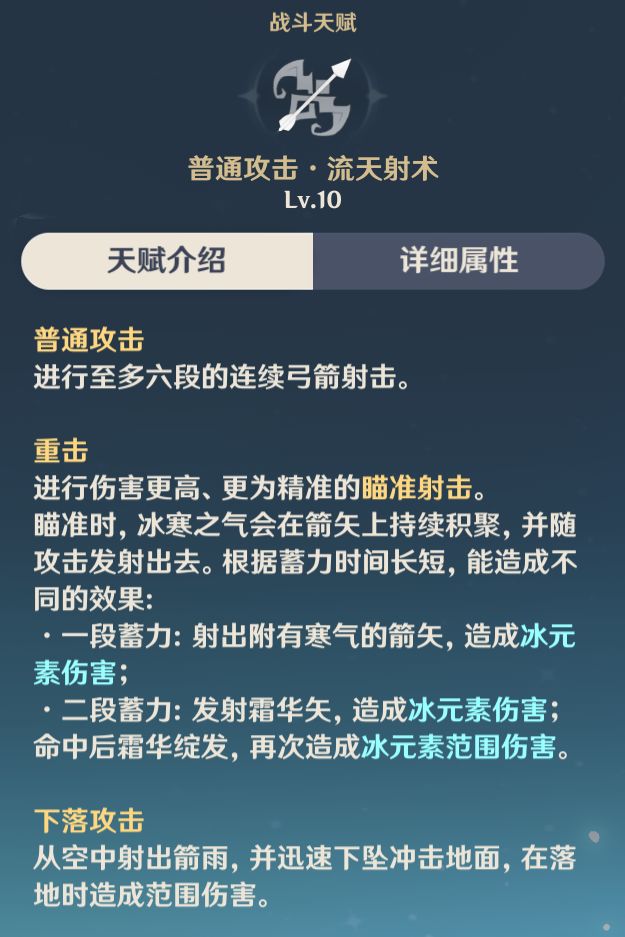
Task: Switch to the 详细属性 tab
Action: coord(459,261)
